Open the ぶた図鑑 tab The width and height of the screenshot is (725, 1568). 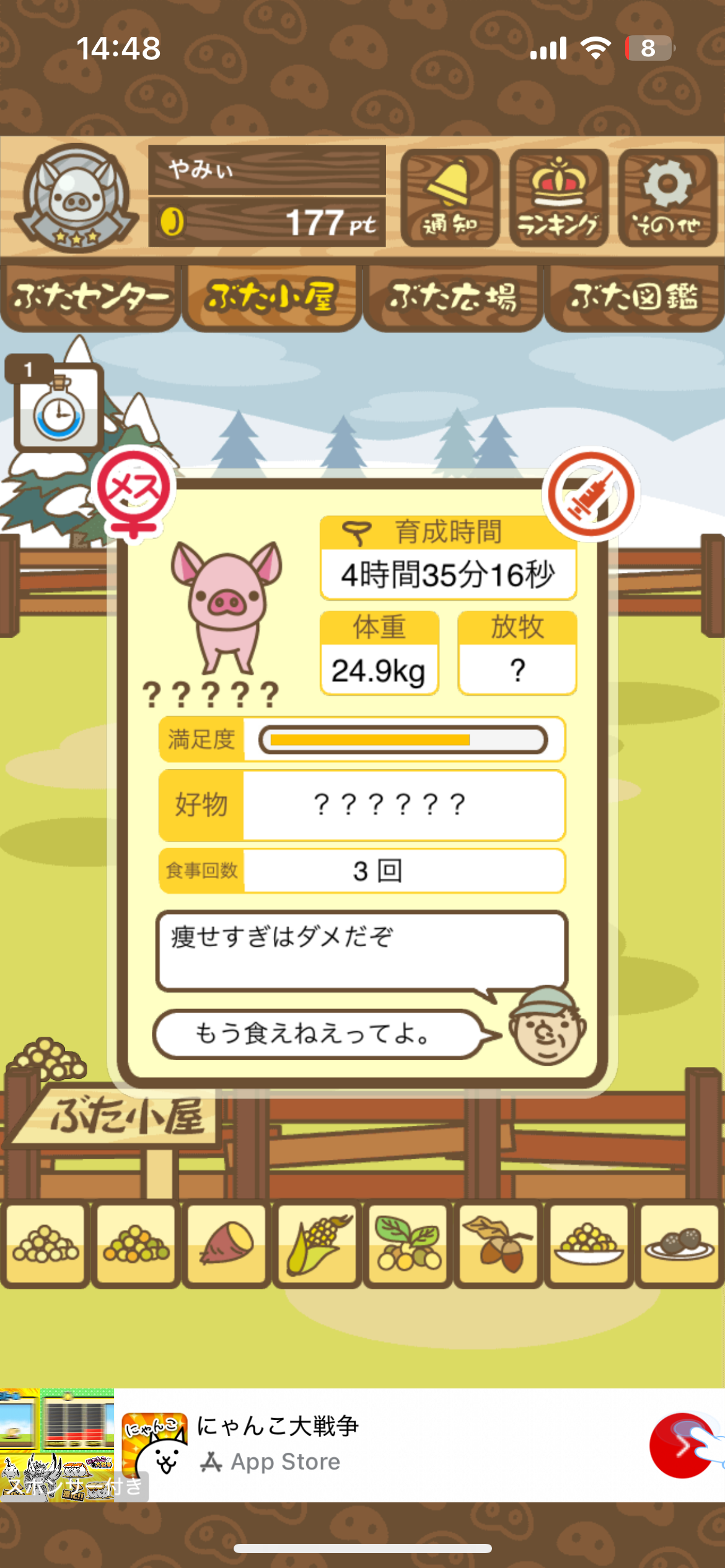pyautogui.click(x=635, y=297)
